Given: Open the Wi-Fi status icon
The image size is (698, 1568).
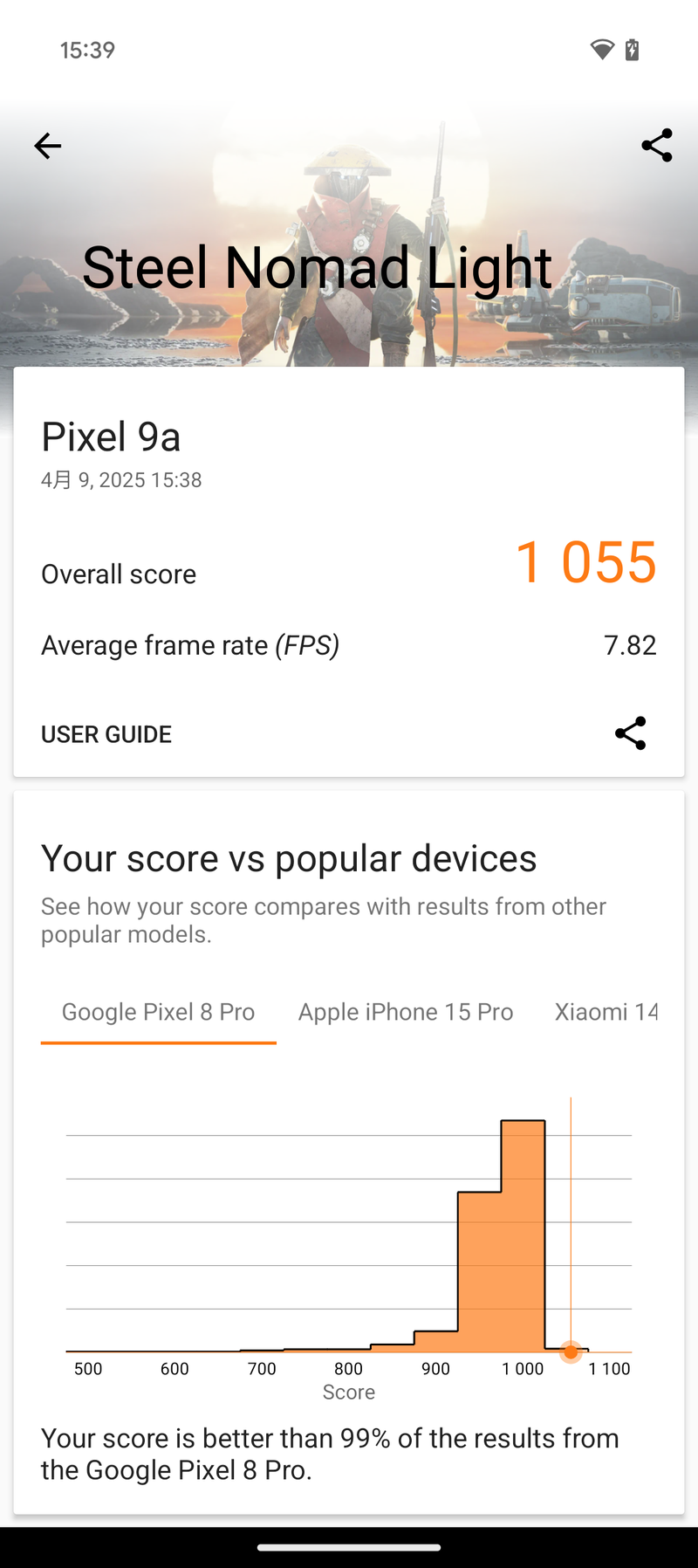Looking at the screenshot, I should click(600, 50).
